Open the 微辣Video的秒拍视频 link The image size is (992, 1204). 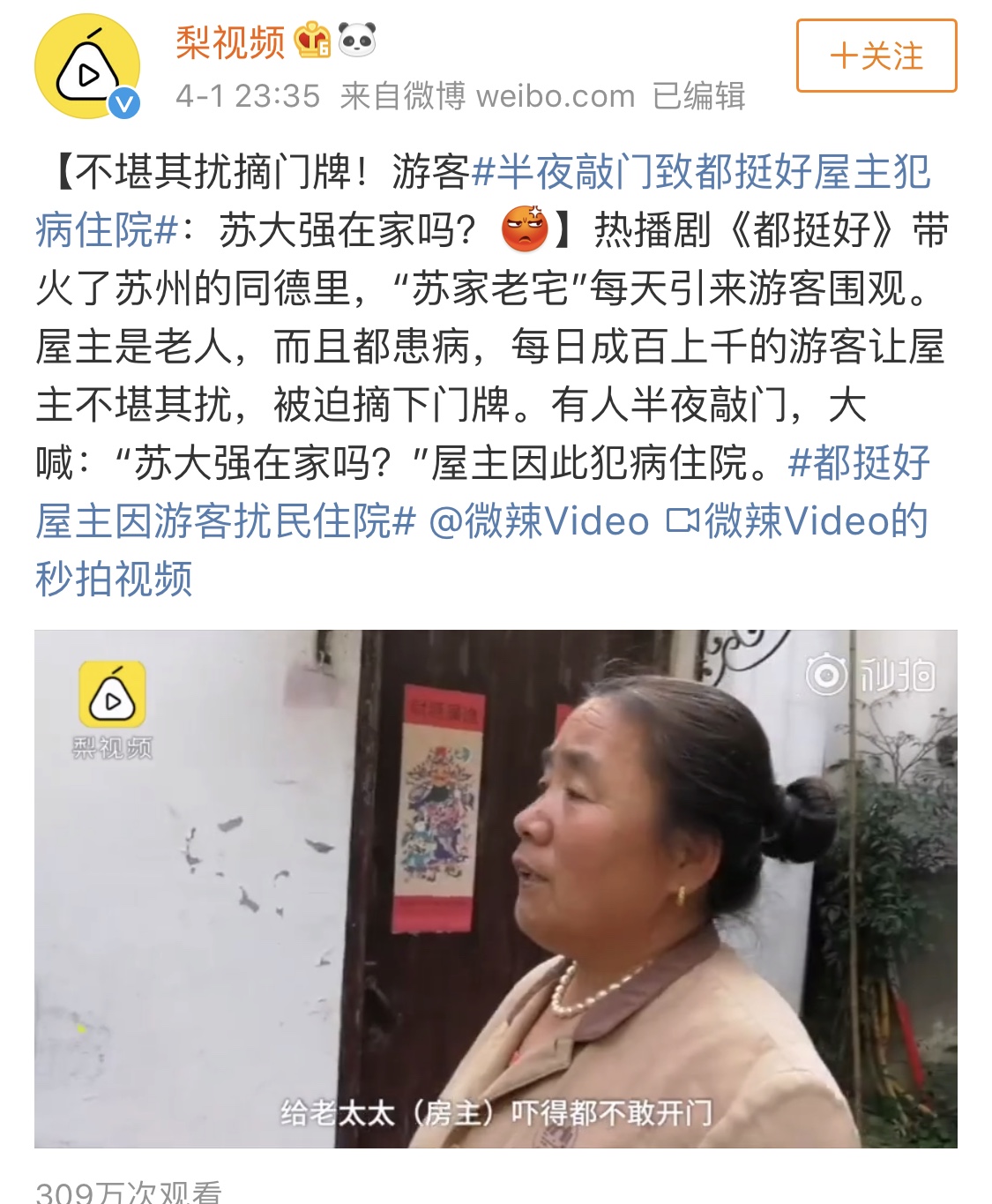(798, 521)
